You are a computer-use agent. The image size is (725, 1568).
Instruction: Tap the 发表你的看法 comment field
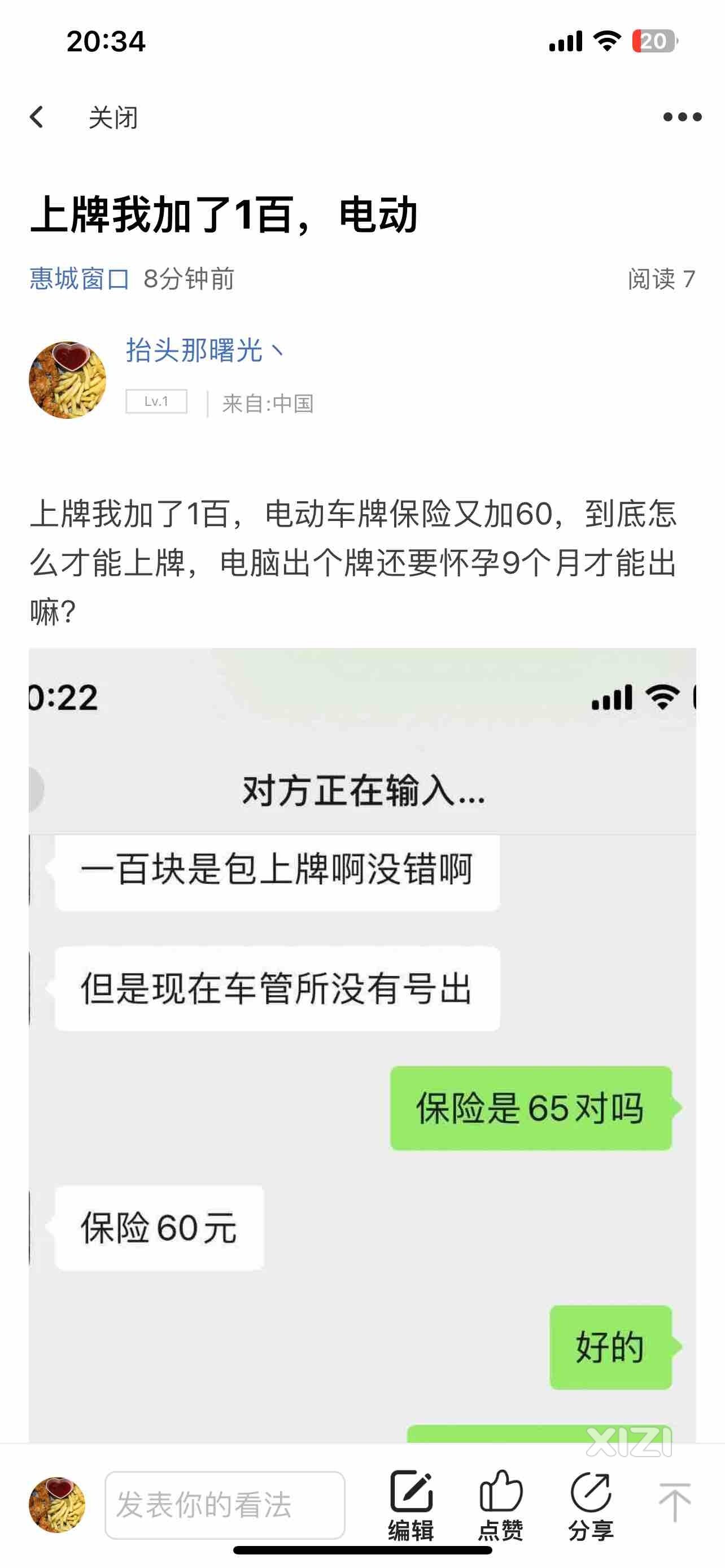click(225, 1505)
